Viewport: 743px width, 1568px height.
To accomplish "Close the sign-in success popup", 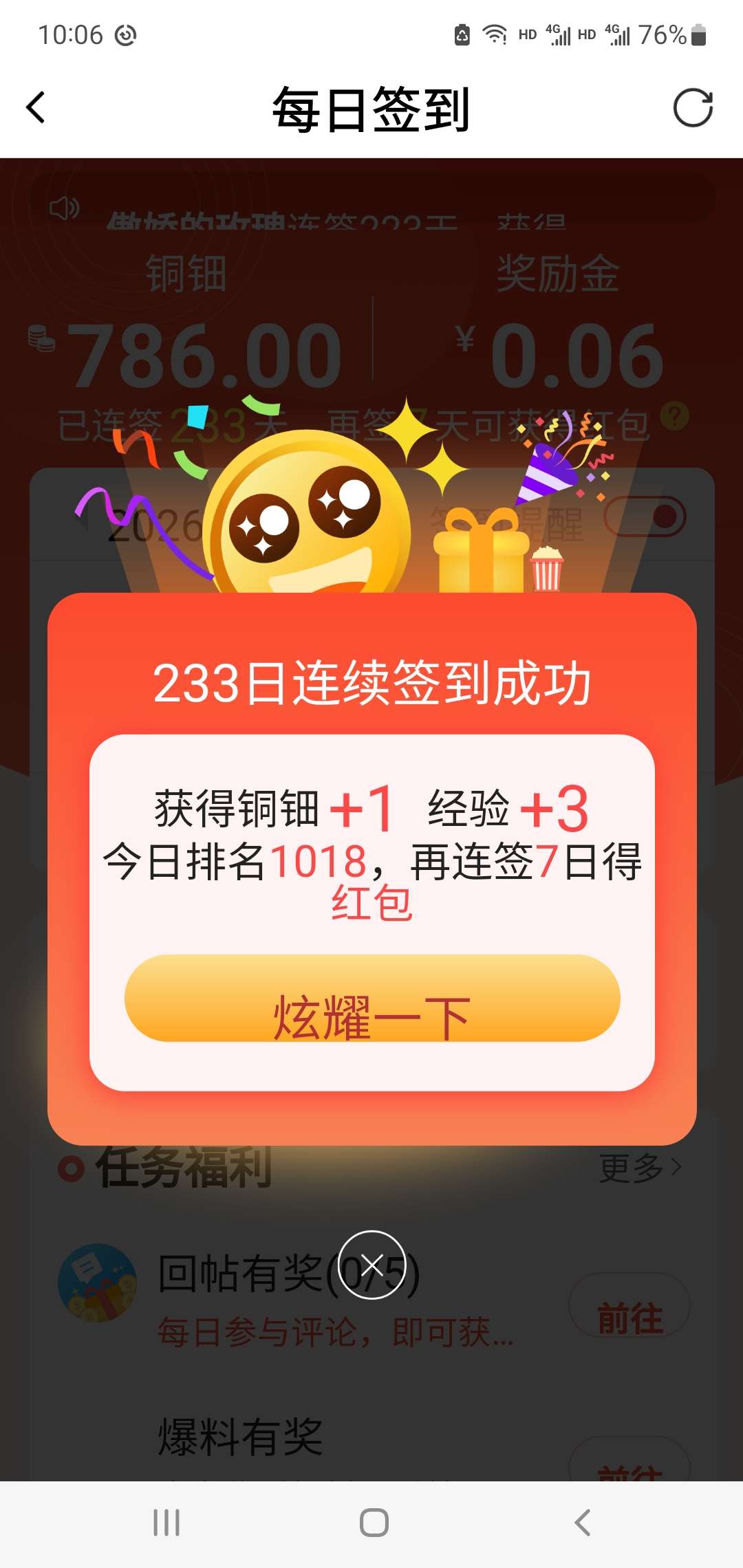I will point(372,1264).
